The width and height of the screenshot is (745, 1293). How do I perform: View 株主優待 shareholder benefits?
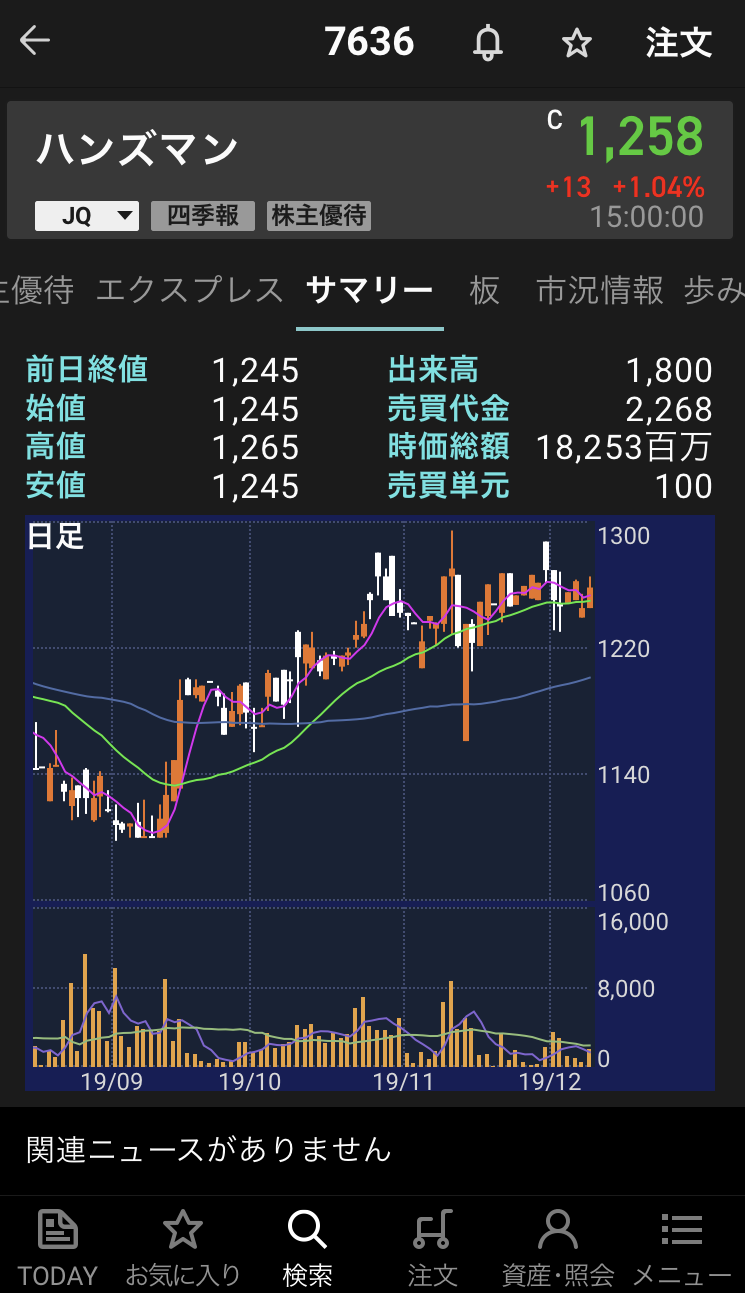319,216
